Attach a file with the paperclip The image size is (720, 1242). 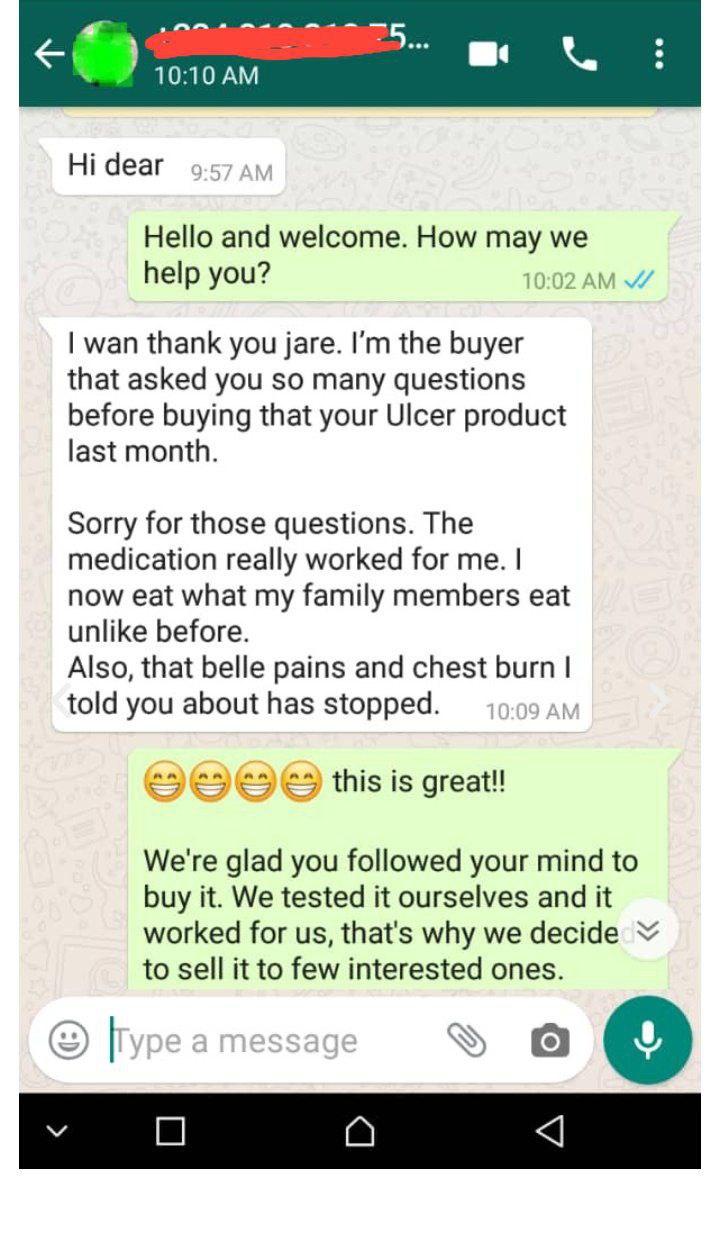point(466,1041)
